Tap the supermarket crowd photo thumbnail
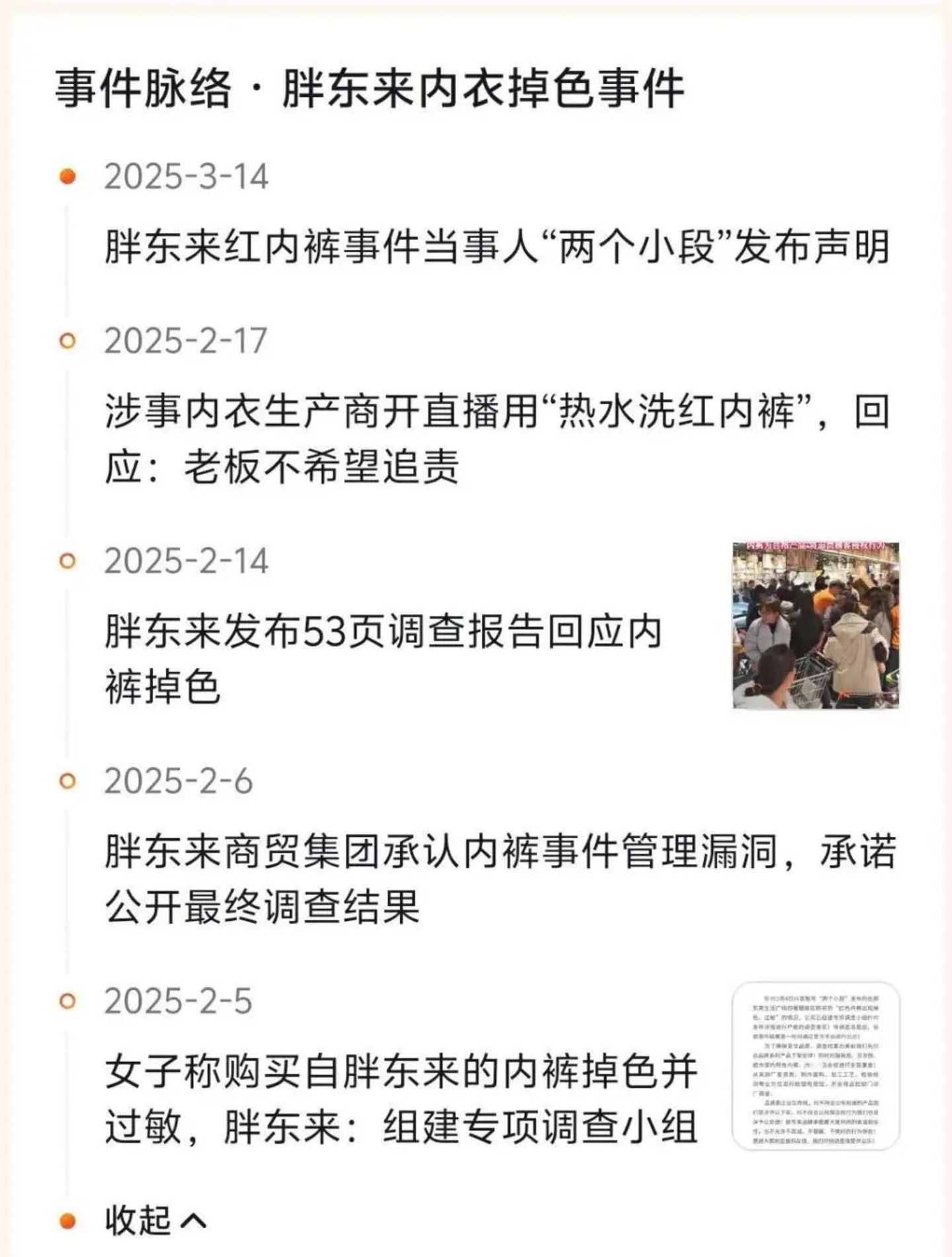 (815, 625)
